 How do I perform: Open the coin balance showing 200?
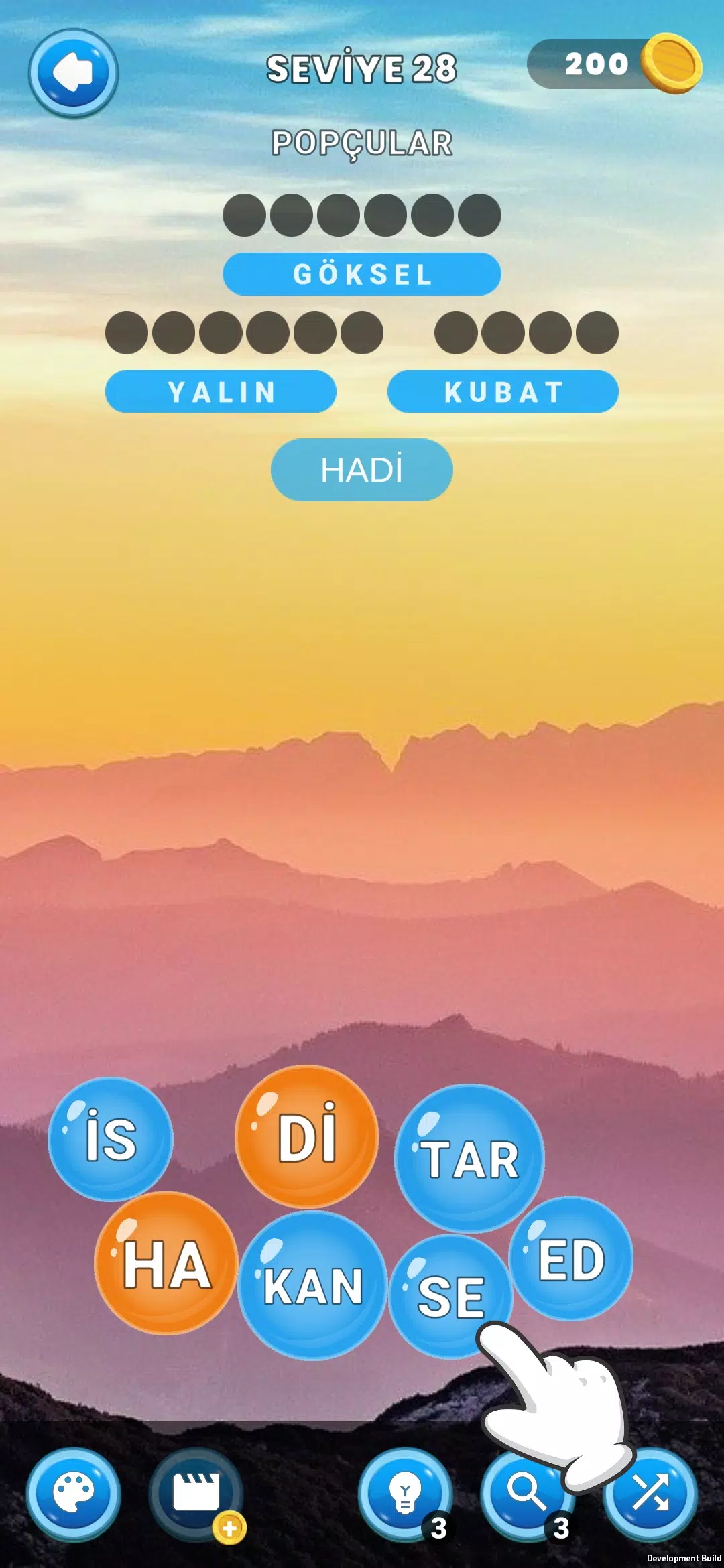(x=613, y=64)
